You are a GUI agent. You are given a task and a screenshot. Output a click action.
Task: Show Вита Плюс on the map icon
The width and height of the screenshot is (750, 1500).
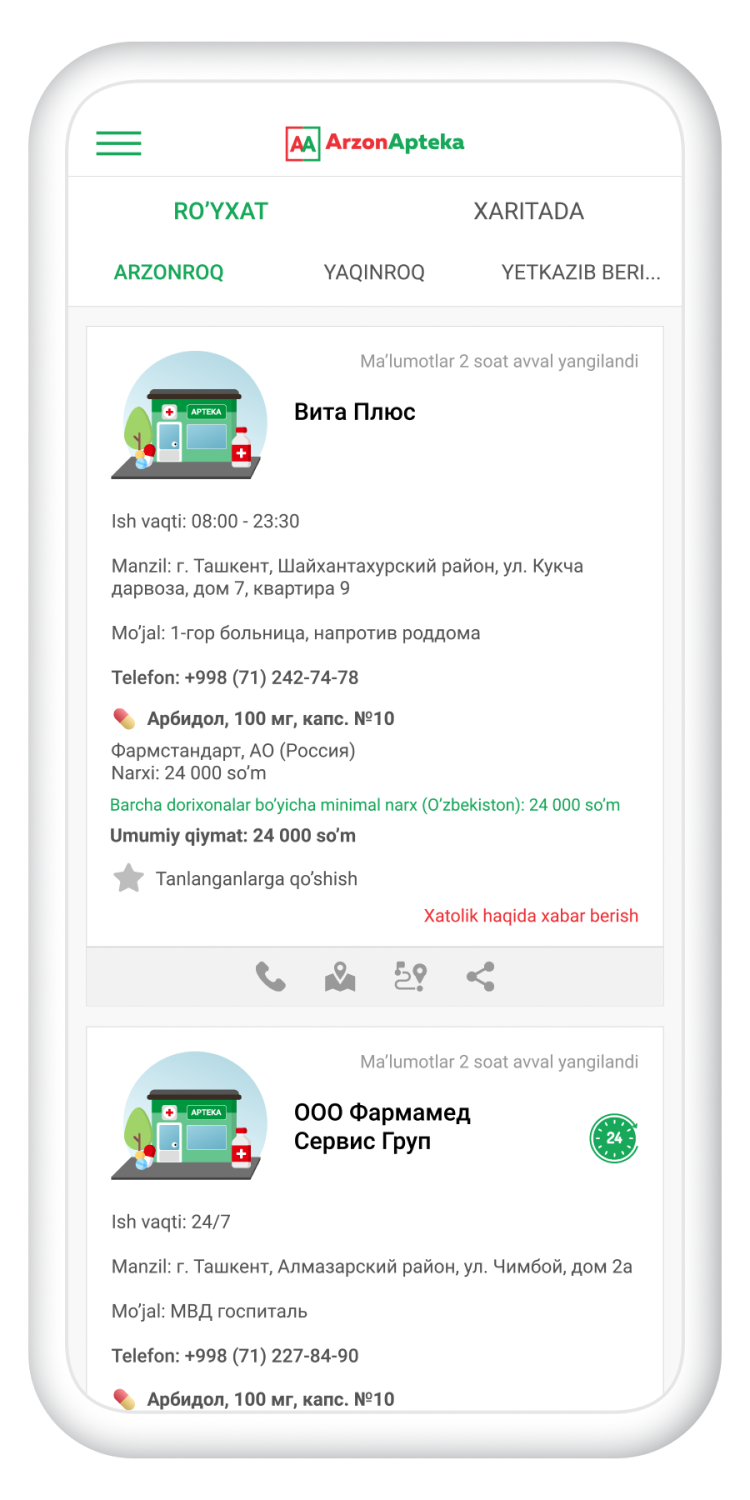[340, 977]
